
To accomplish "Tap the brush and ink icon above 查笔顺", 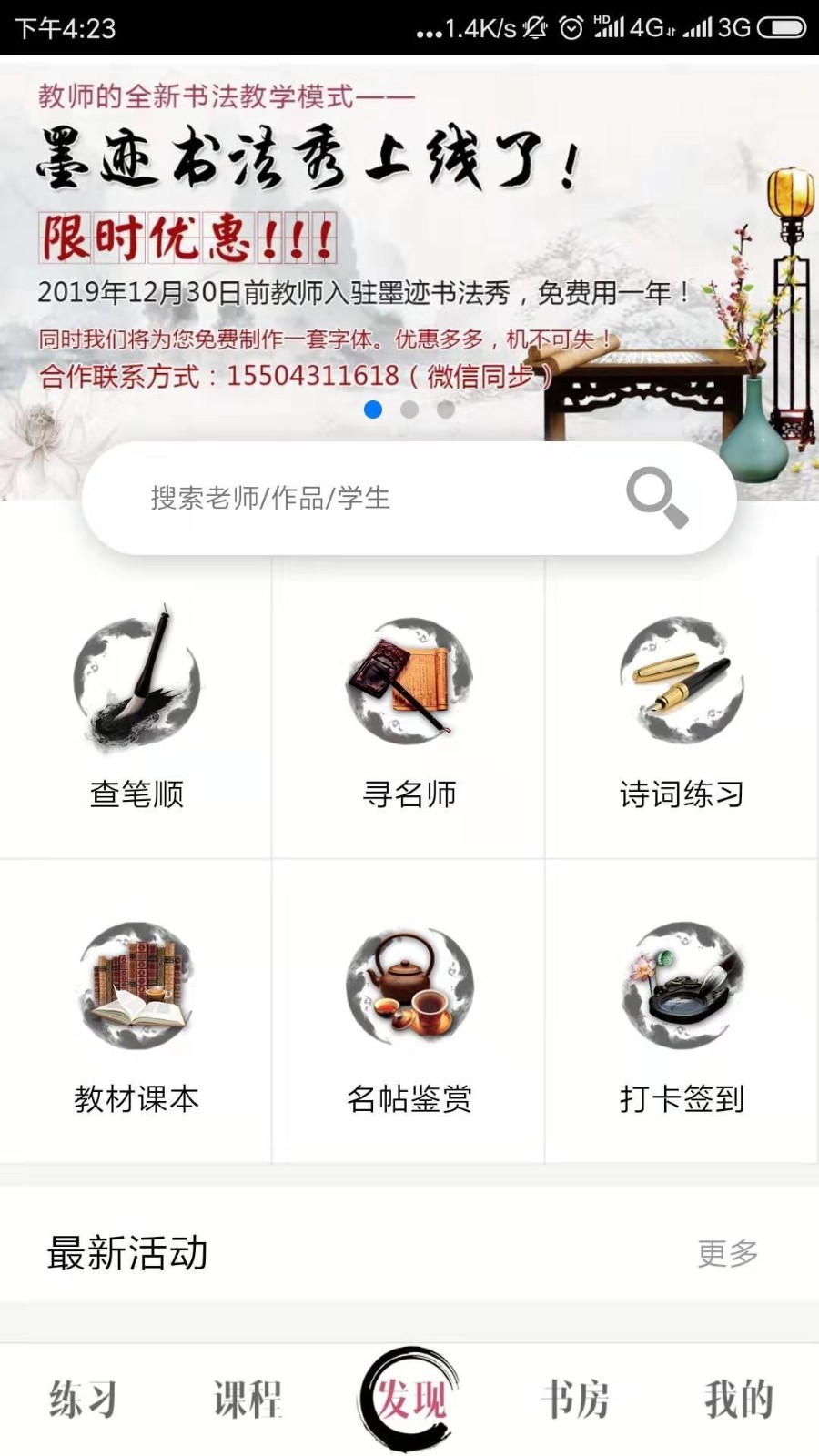I will [138, 682].
